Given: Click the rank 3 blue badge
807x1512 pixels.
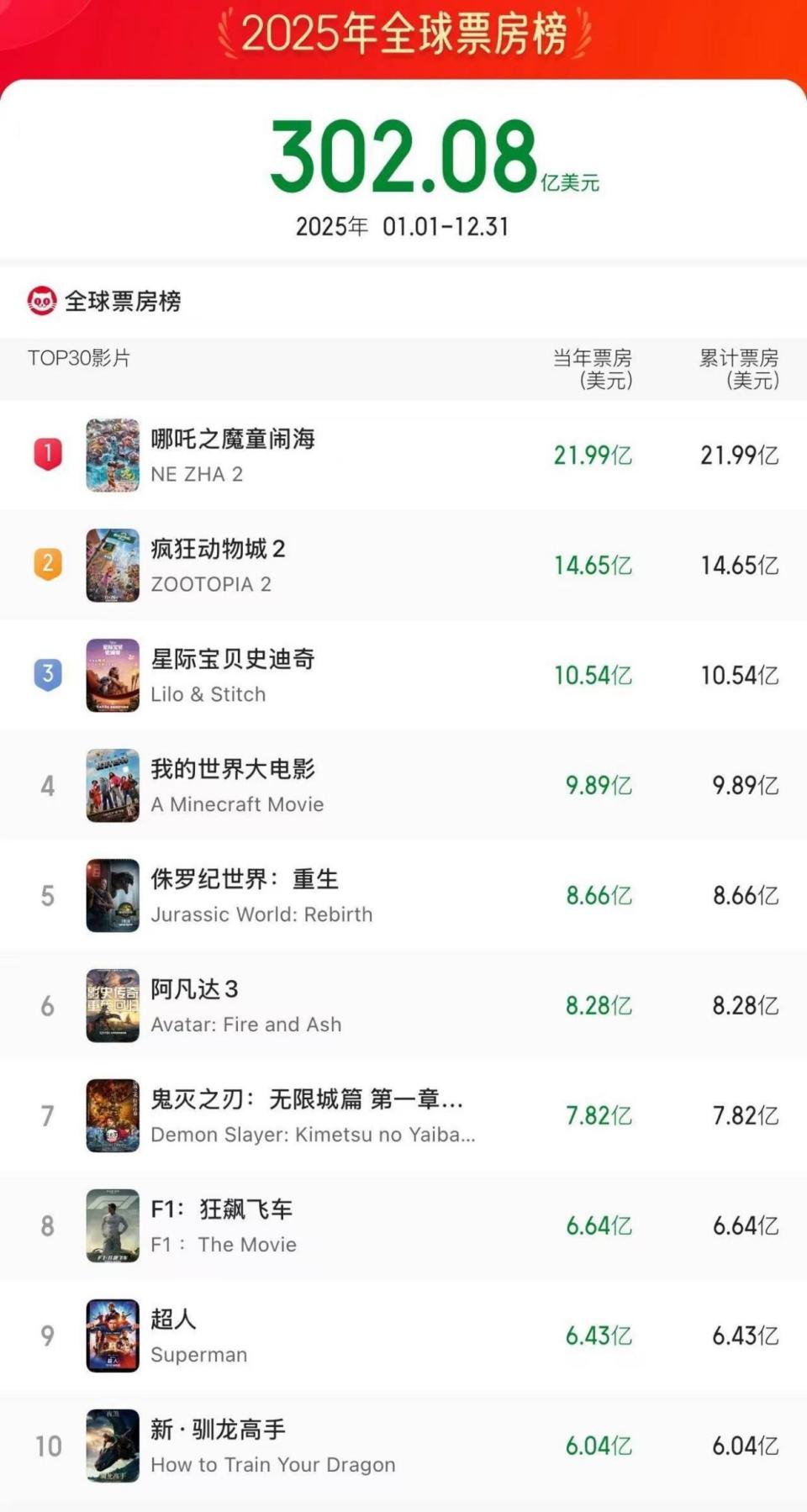Looking at the screenshot, I should (x=46, y=675).
